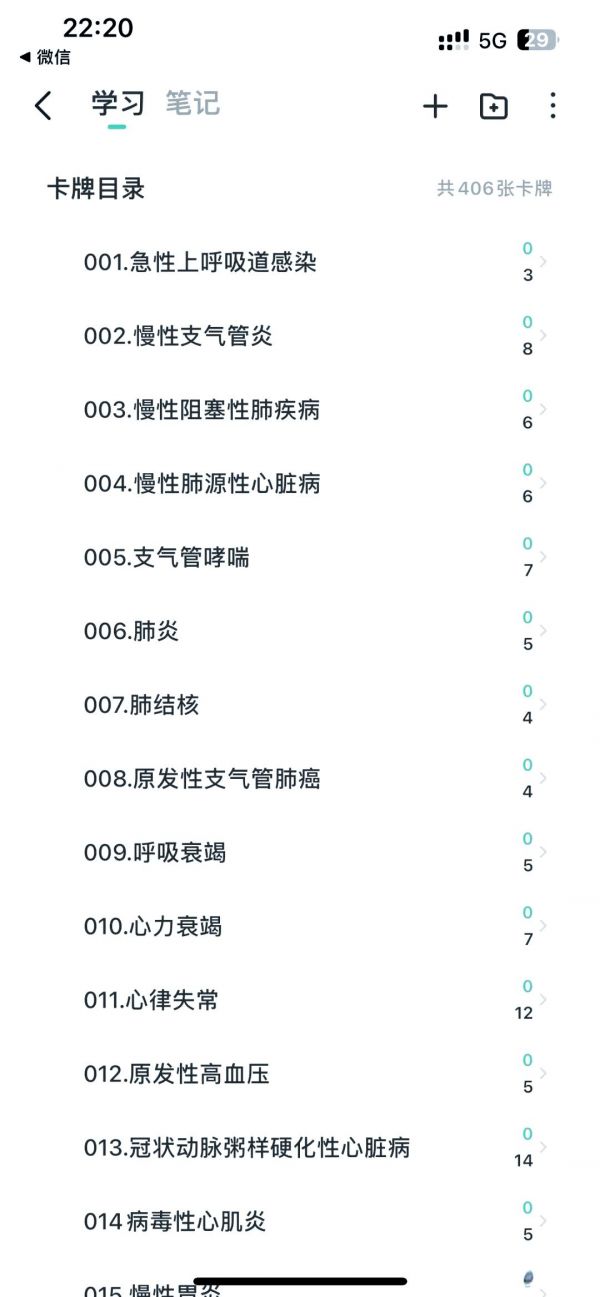Open 009.呼吸衰竭
600x1297 pixels.
pyautogui.click(x=300, y=853)
